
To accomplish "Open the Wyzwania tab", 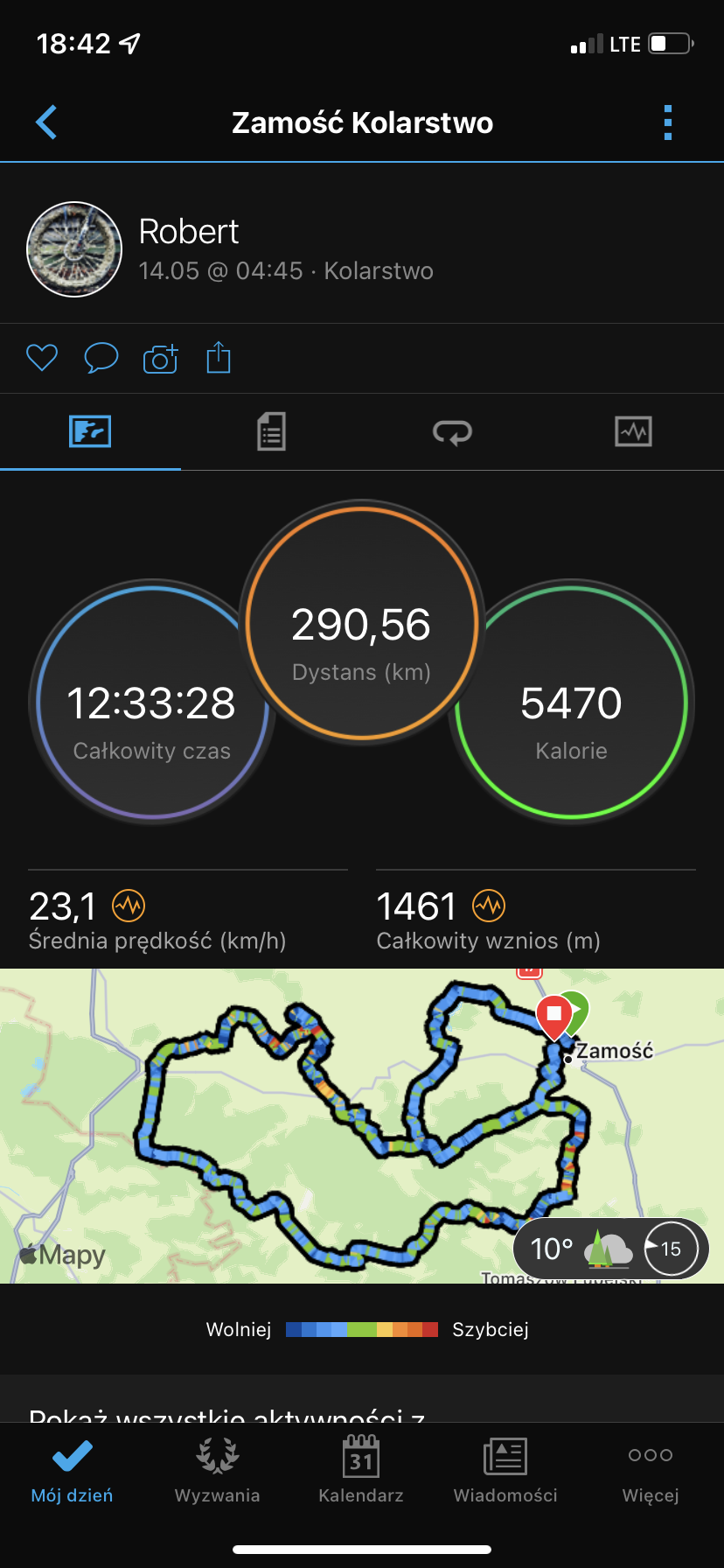I will 218,1472.
